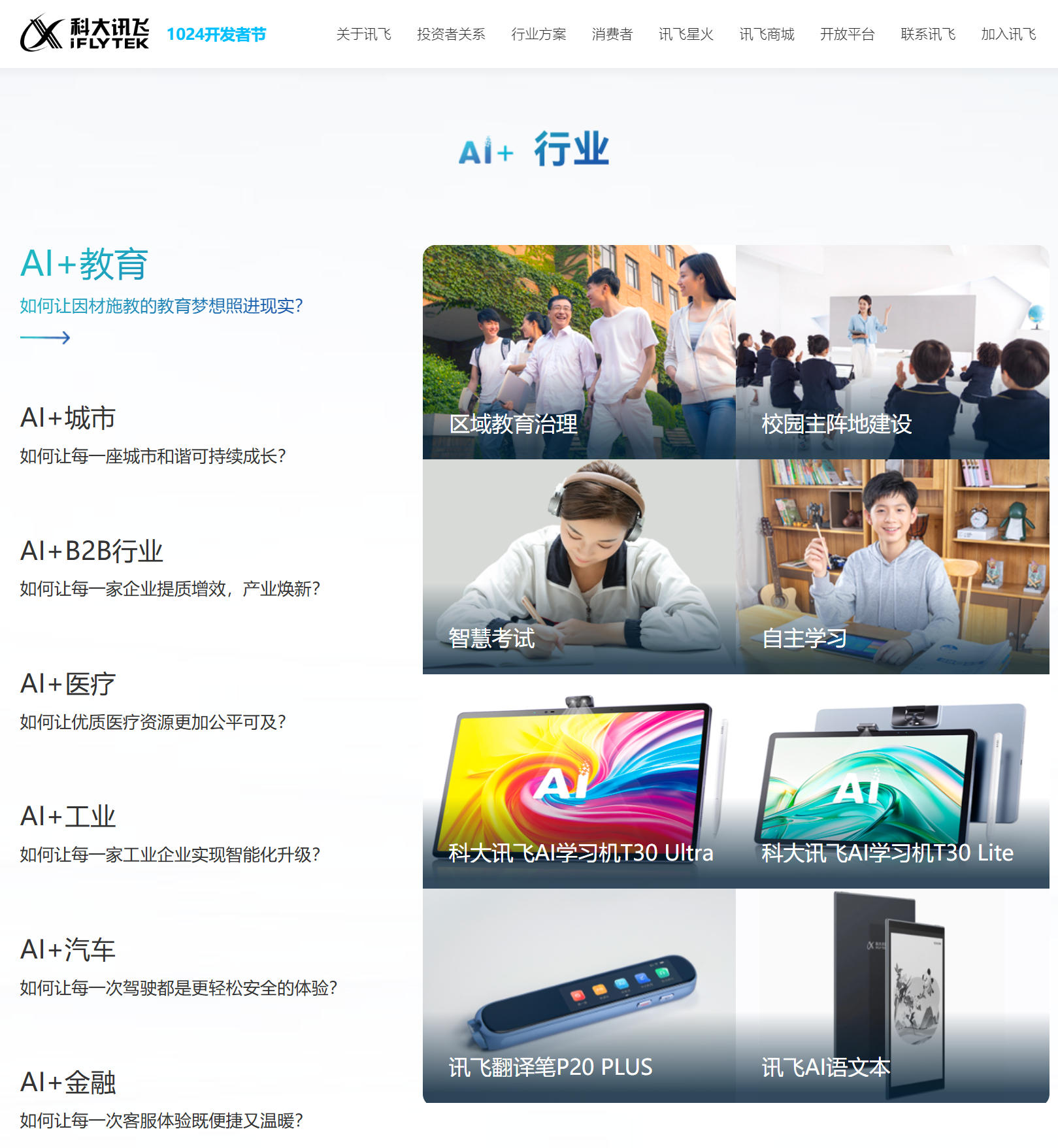The height and width of the screenshot is (1148, 1058).
Task: Select 讯飞星火 in the top navigation
Action: 686,35
